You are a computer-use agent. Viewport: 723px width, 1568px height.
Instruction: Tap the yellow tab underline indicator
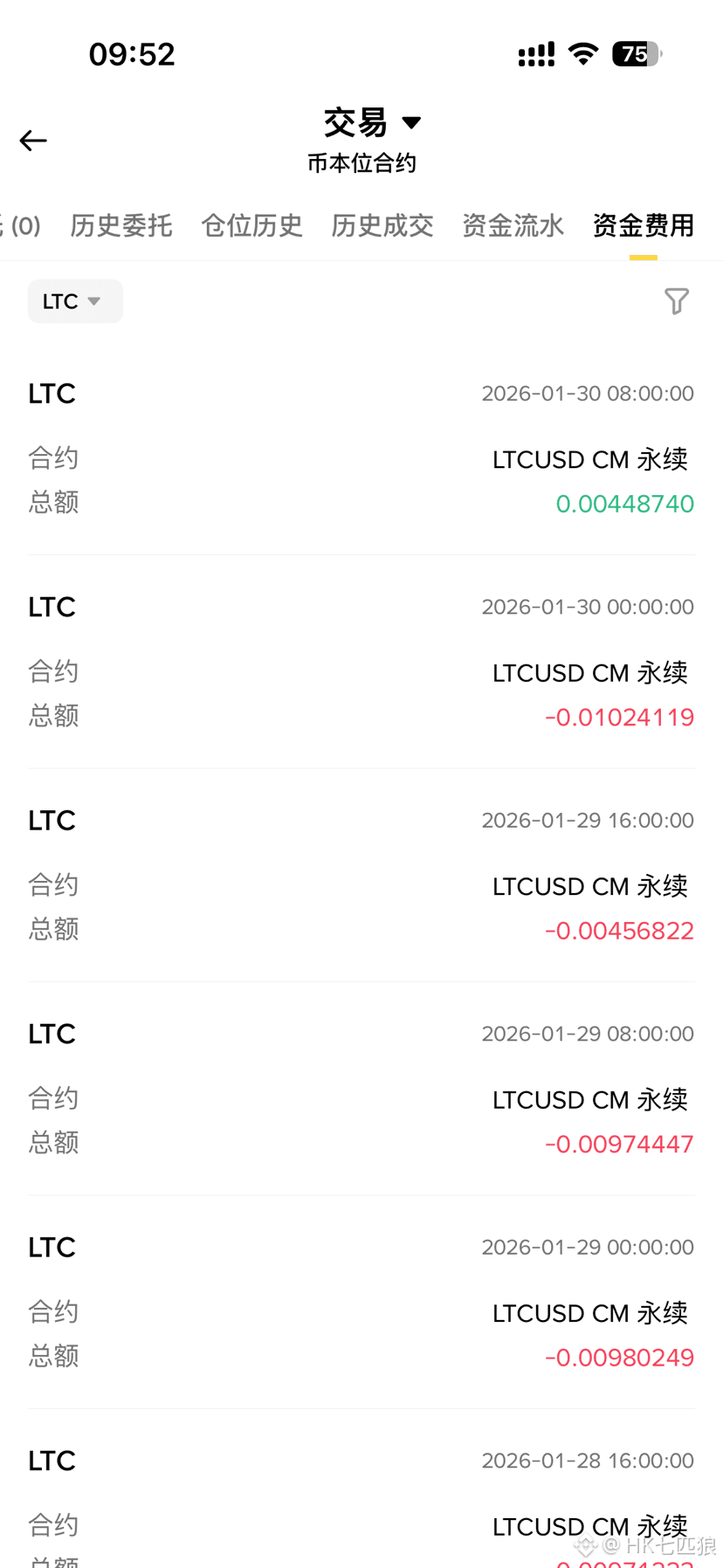(x=642, y=258)
